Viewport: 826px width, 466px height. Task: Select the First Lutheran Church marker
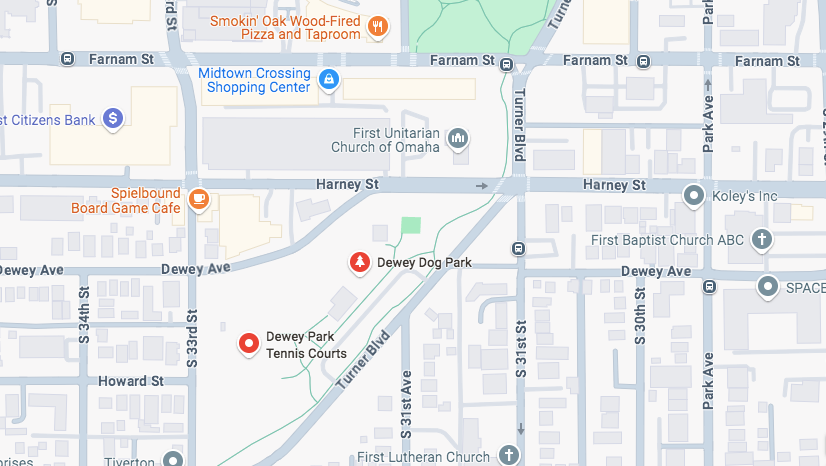pyautogui.click(x=510, y=457)
